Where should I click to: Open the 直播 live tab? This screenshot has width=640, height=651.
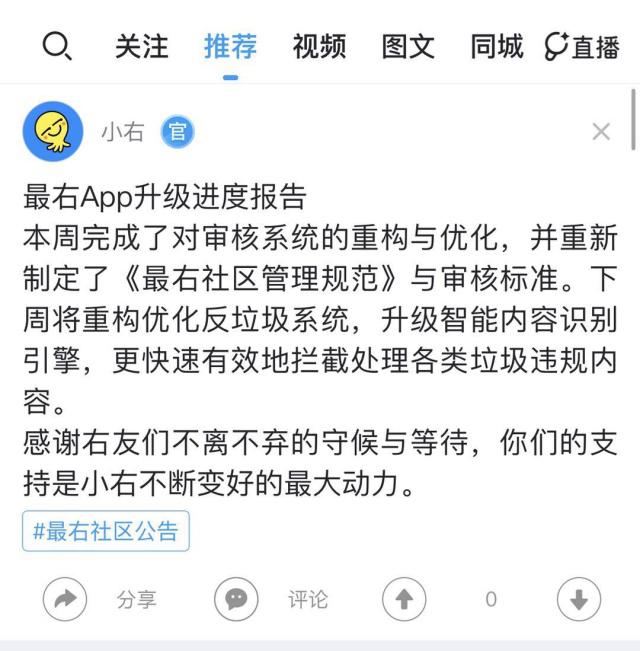click(582, 47)
